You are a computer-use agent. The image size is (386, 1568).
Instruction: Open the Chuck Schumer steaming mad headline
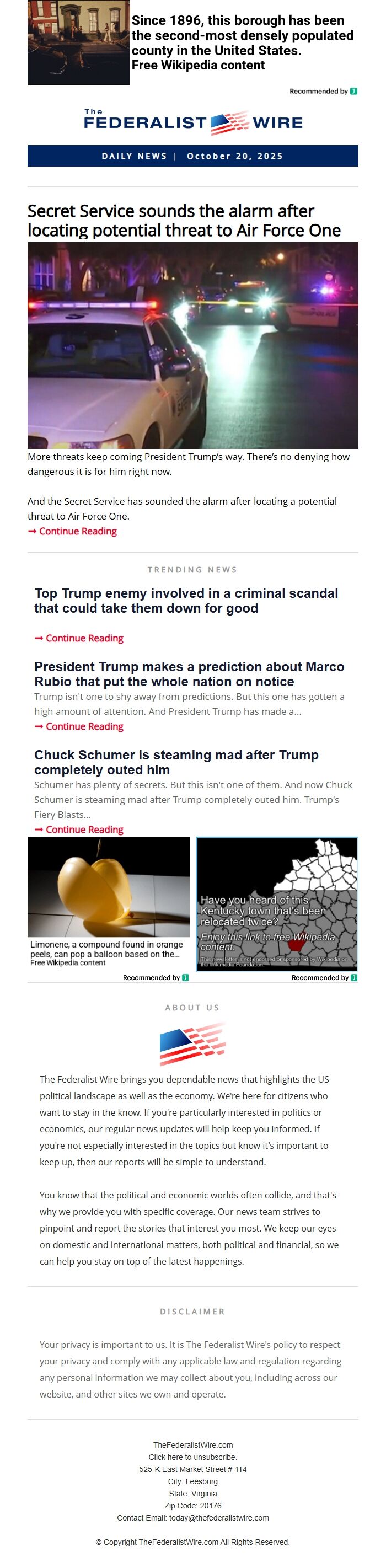(x=176, y=762)
